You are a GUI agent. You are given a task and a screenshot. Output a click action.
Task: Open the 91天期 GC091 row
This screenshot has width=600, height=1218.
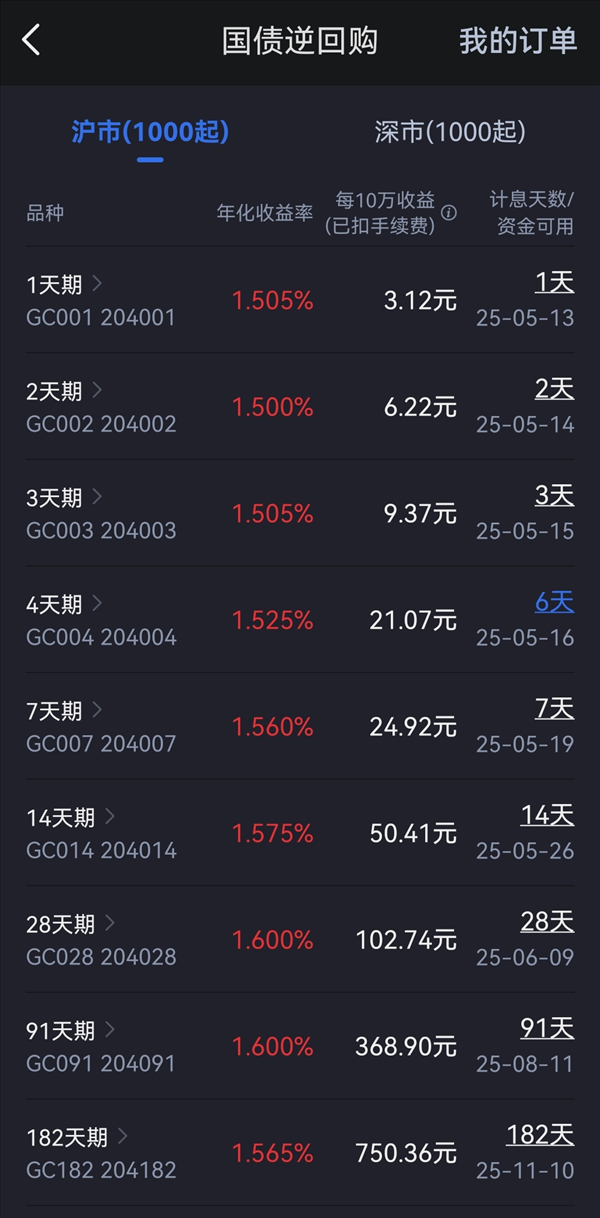[x=300, y=1047]
